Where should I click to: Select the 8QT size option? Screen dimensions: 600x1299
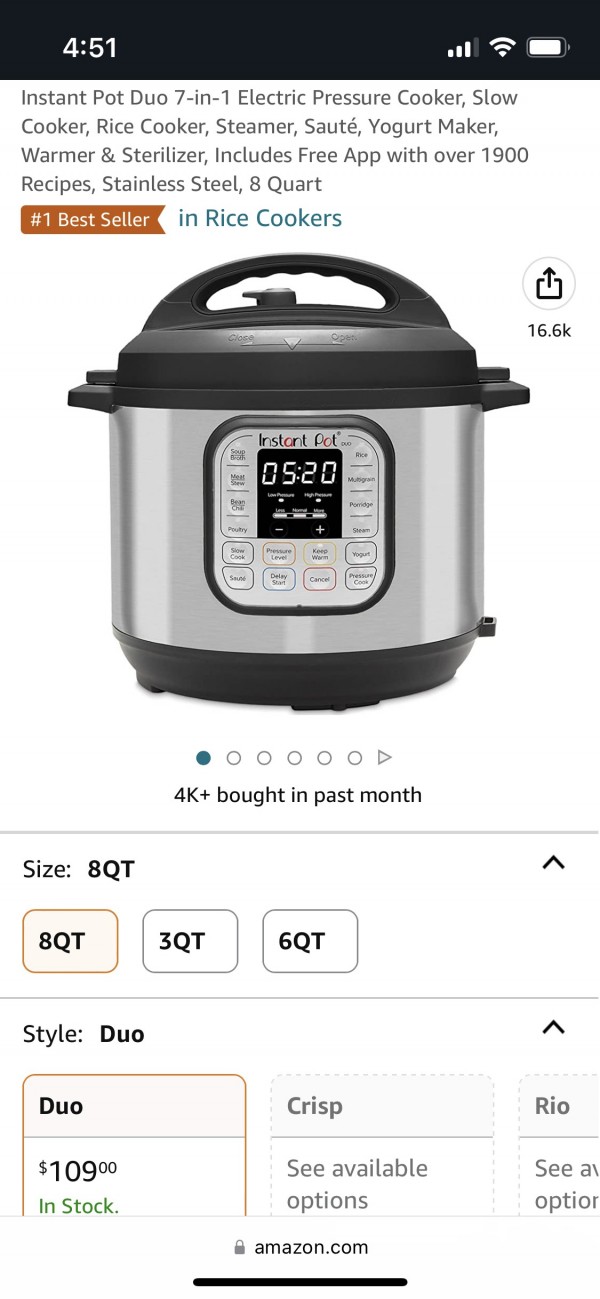[70, 941]
